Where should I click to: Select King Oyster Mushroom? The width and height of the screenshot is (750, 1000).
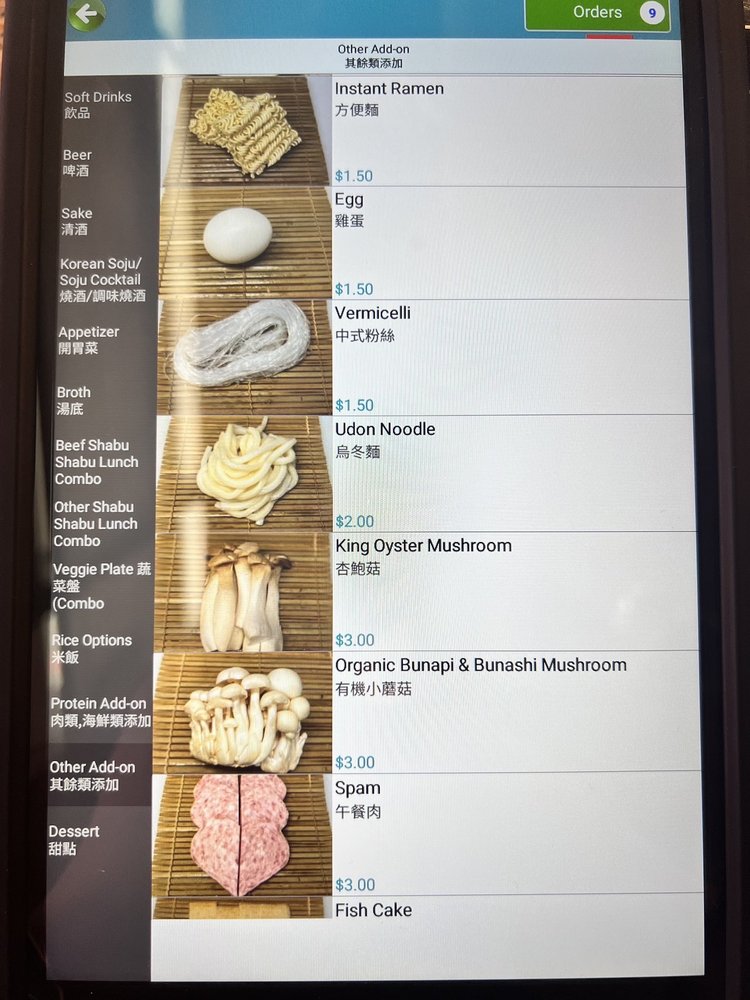point(426,591)
